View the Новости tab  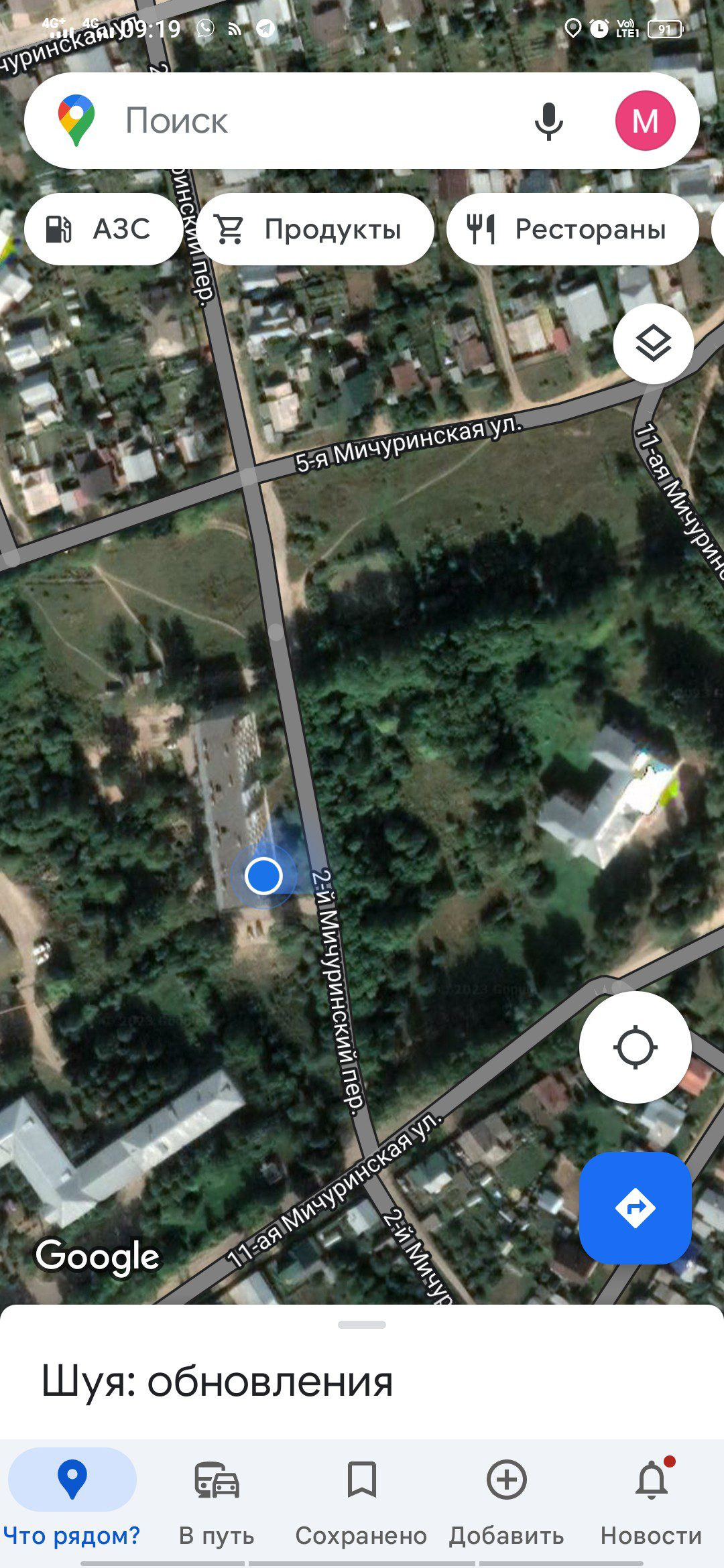[651, 1500]
